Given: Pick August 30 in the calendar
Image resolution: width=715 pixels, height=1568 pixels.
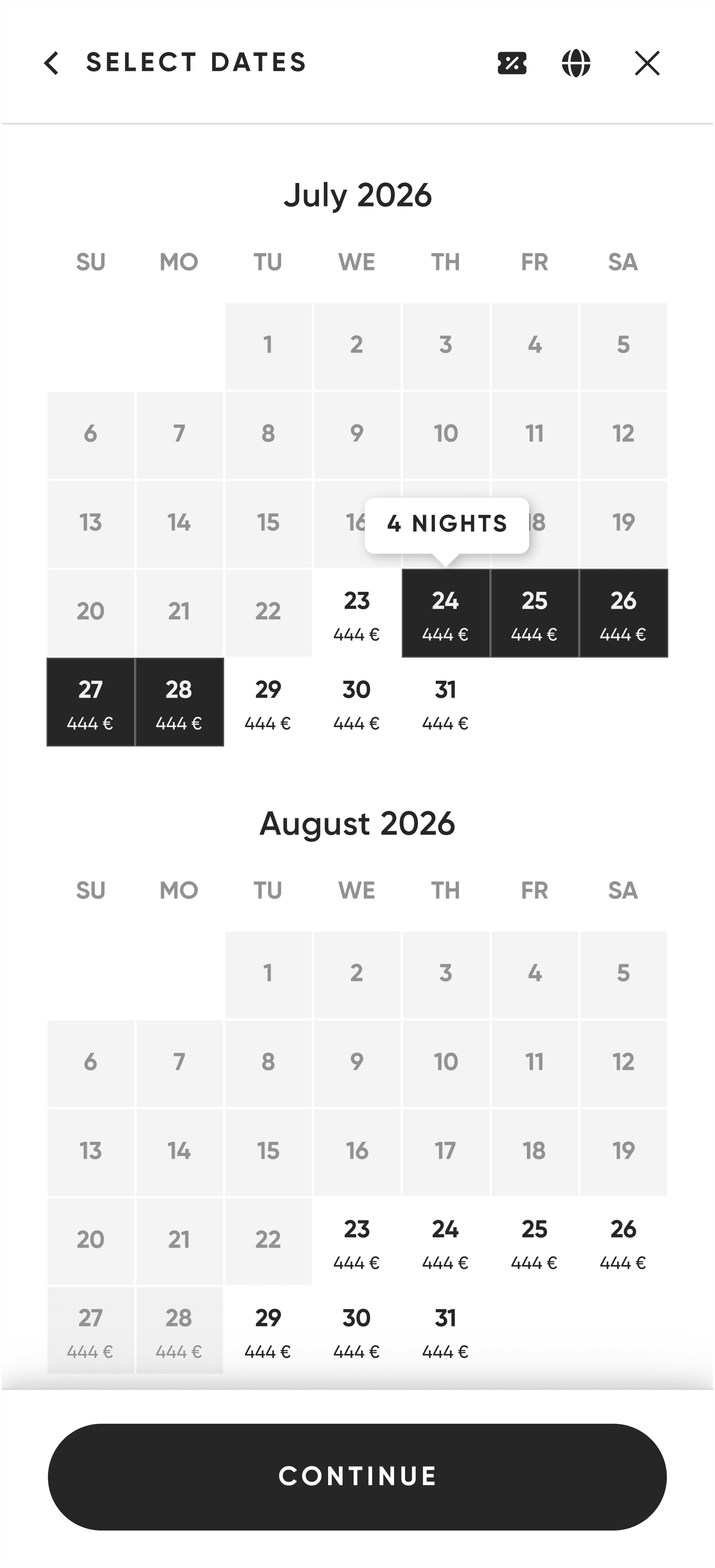Looking at the screenshot, I should coord(357,1330).
